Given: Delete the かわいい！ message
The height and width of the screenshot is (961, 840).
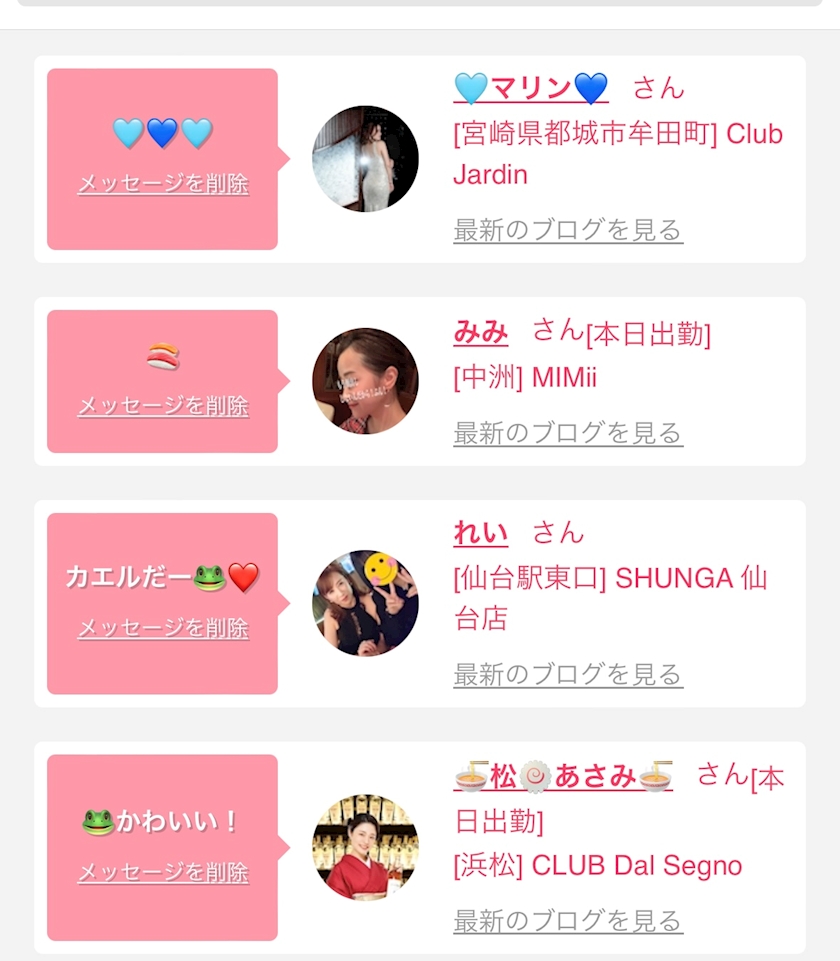Looking at the screenshot, I should [x=163, y=873].
